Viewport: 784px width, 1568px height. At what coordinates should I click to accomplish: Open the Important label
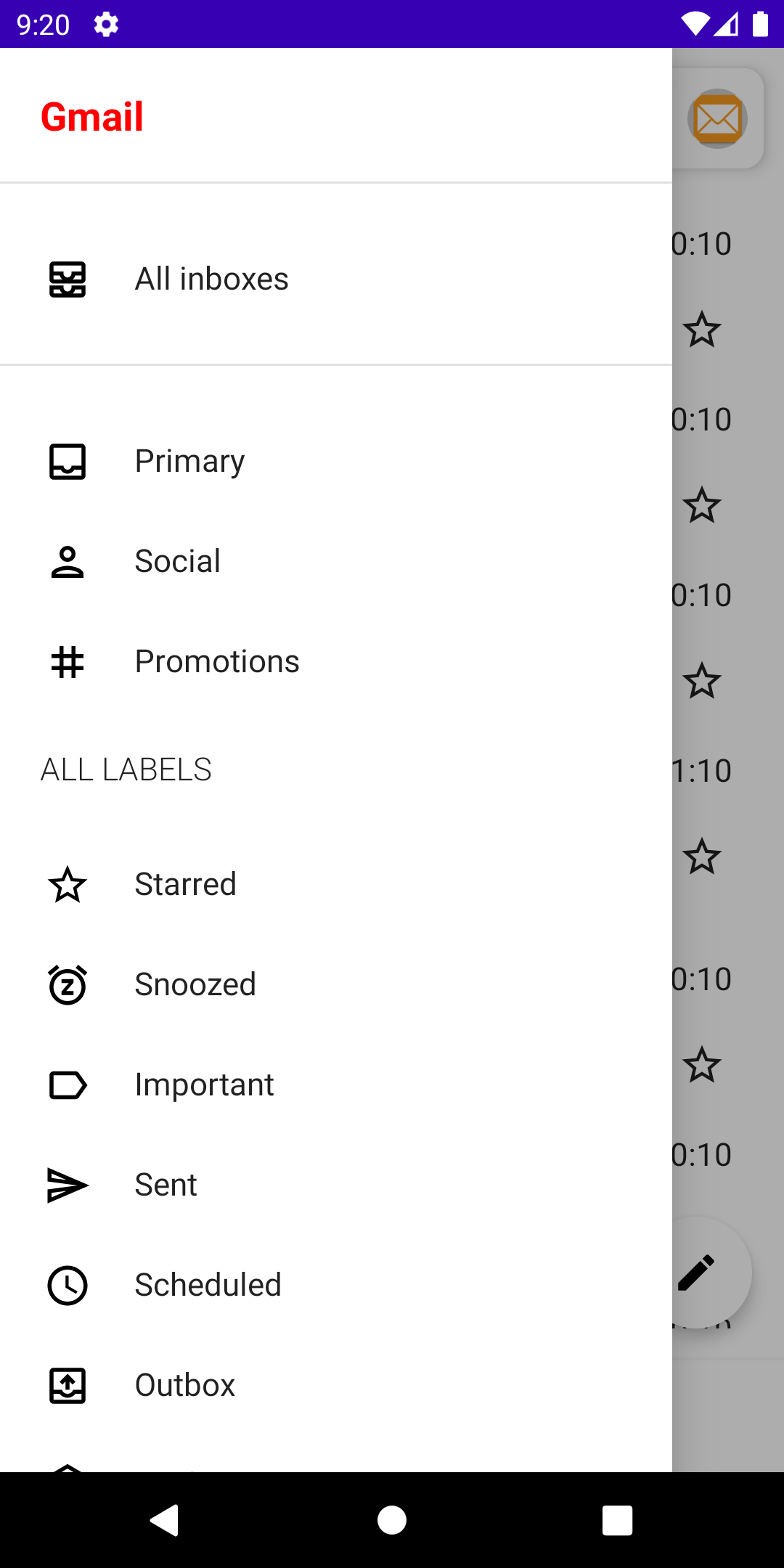click(204, 1085)
